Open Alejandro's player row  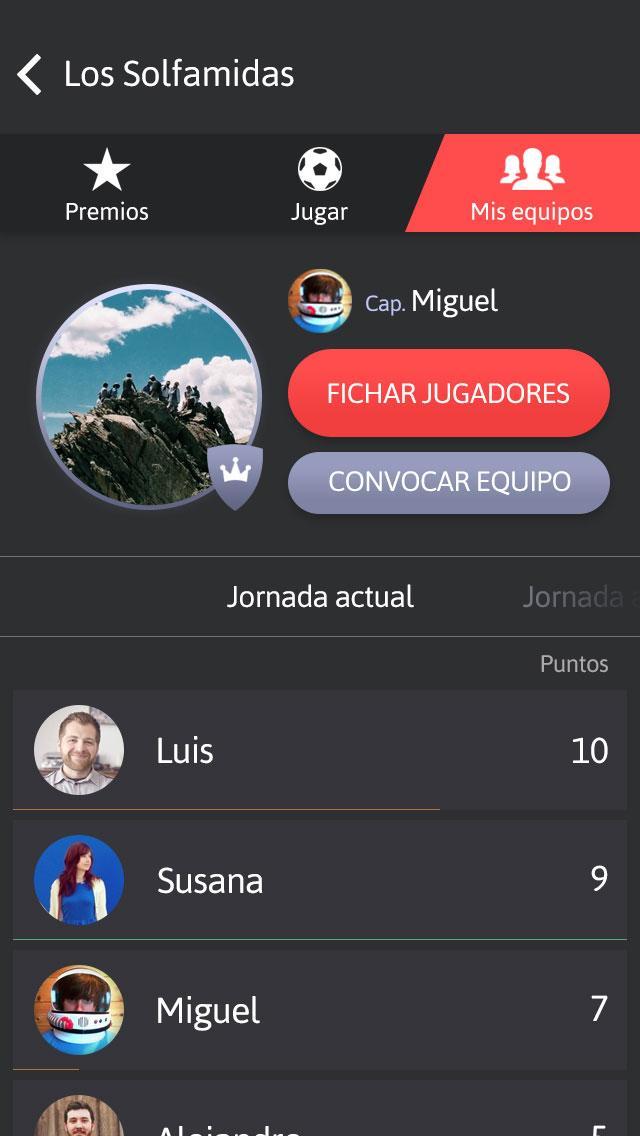(320, 1115)
